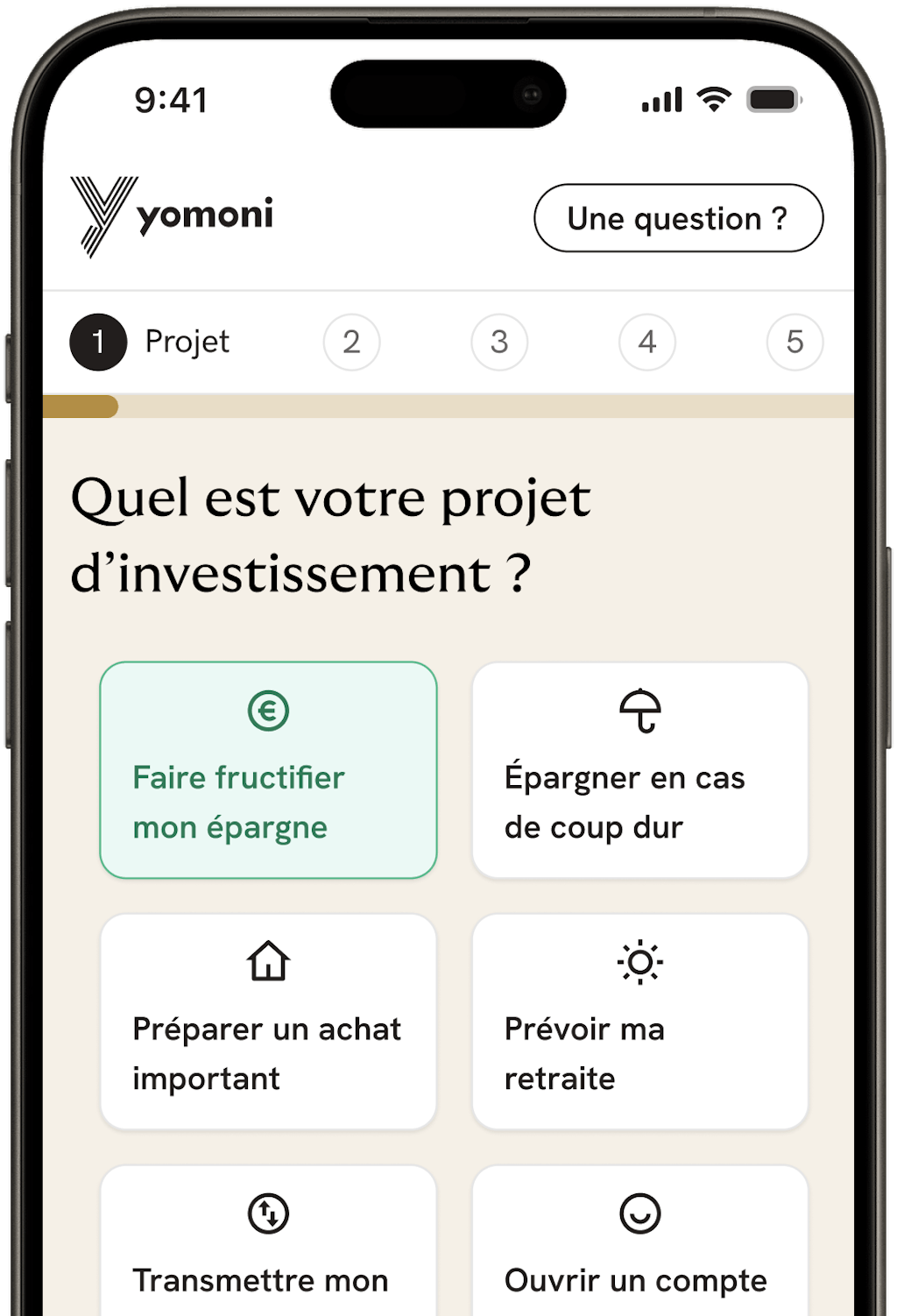This screenshot has height=1316, width=897.
Task: Open step 2 of the questionnaire
Action: coord(352,342)
